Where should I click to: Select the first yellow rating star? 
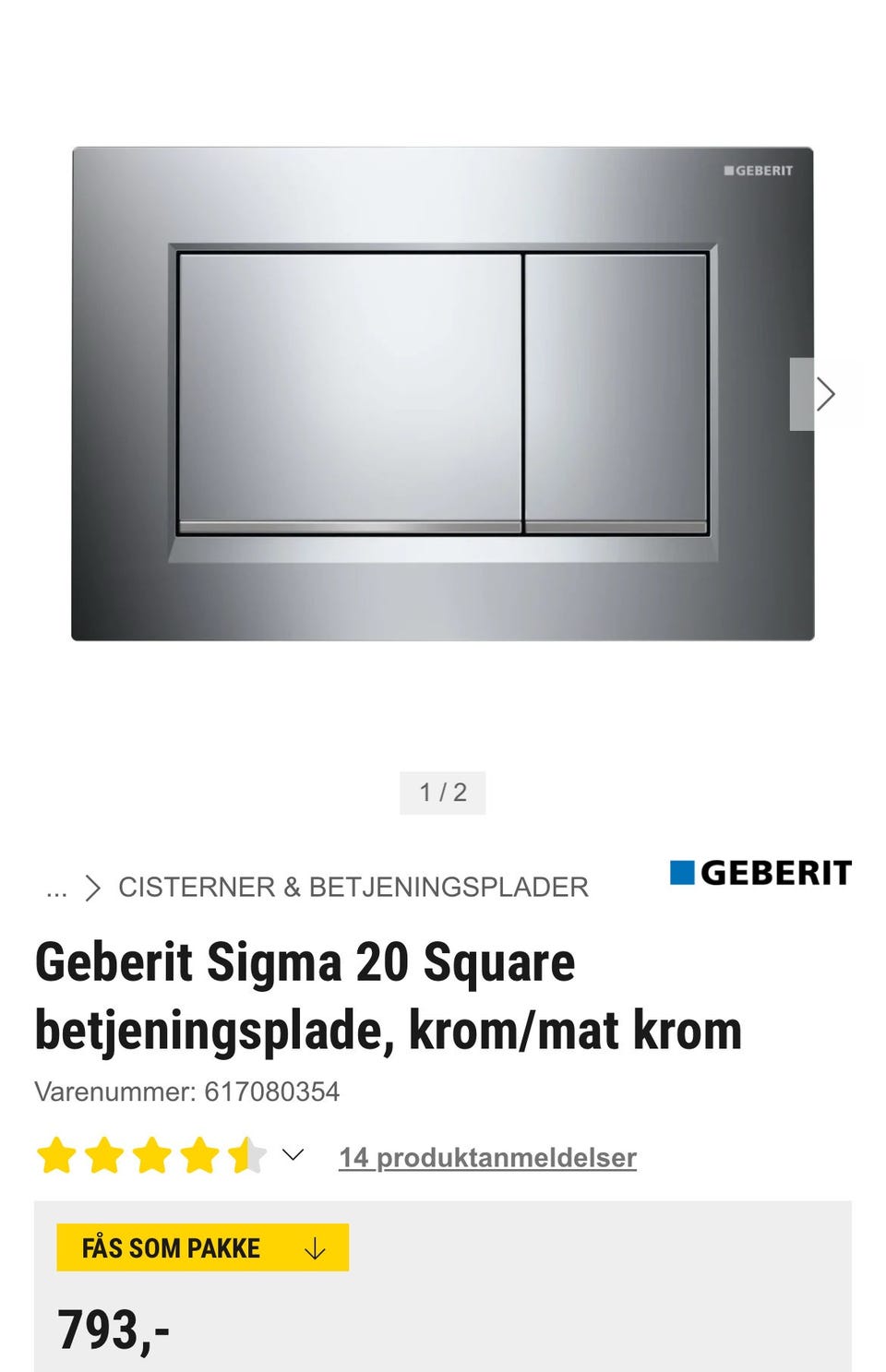(x=57, y=1155)
